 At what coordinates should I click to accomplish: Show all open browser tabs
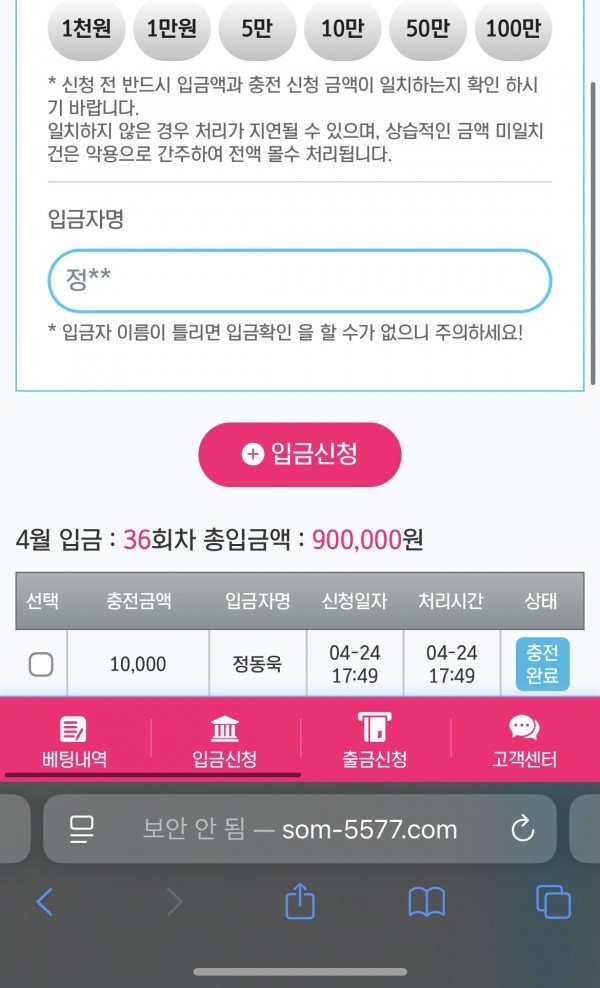pos(553,903)
